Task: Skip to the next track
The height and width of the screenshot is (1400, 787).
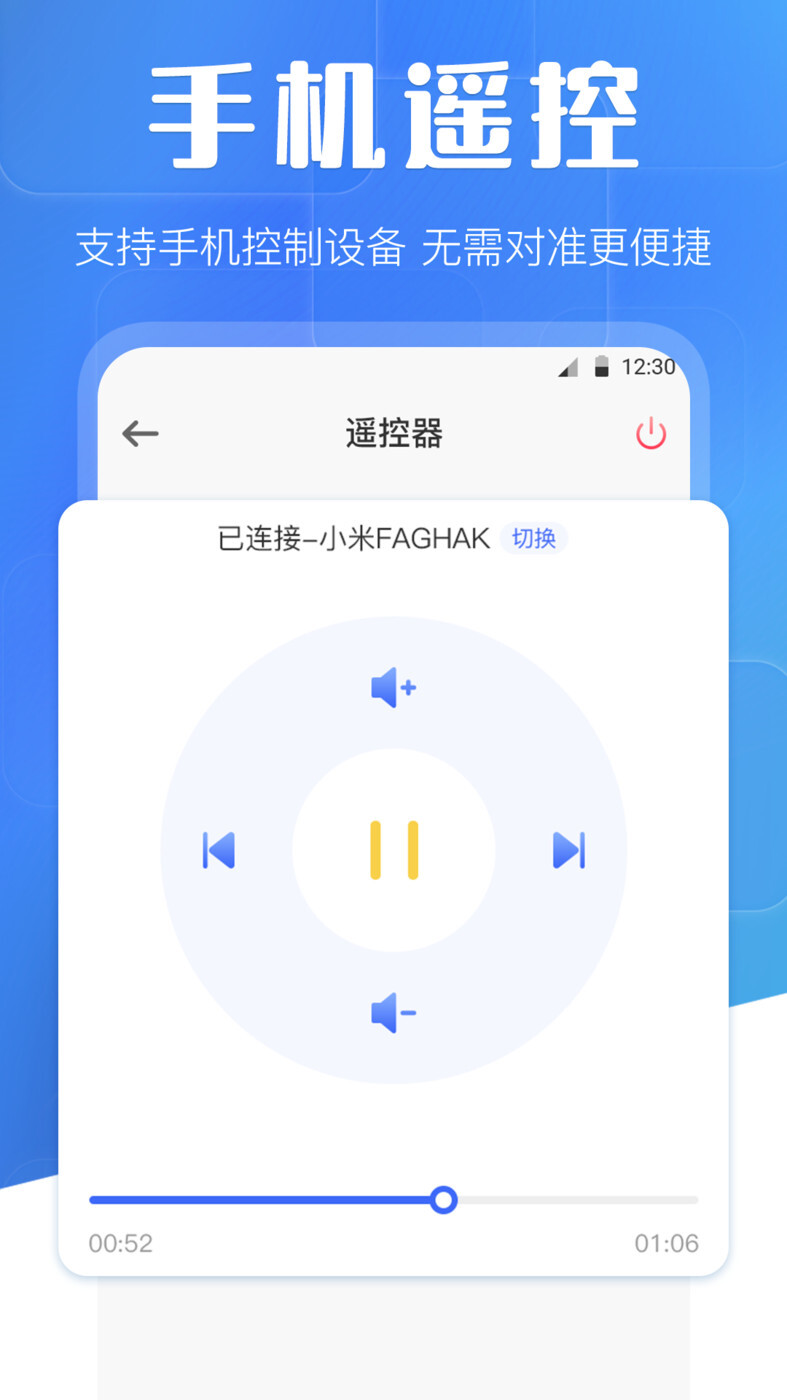Action: tap(568, 849)
